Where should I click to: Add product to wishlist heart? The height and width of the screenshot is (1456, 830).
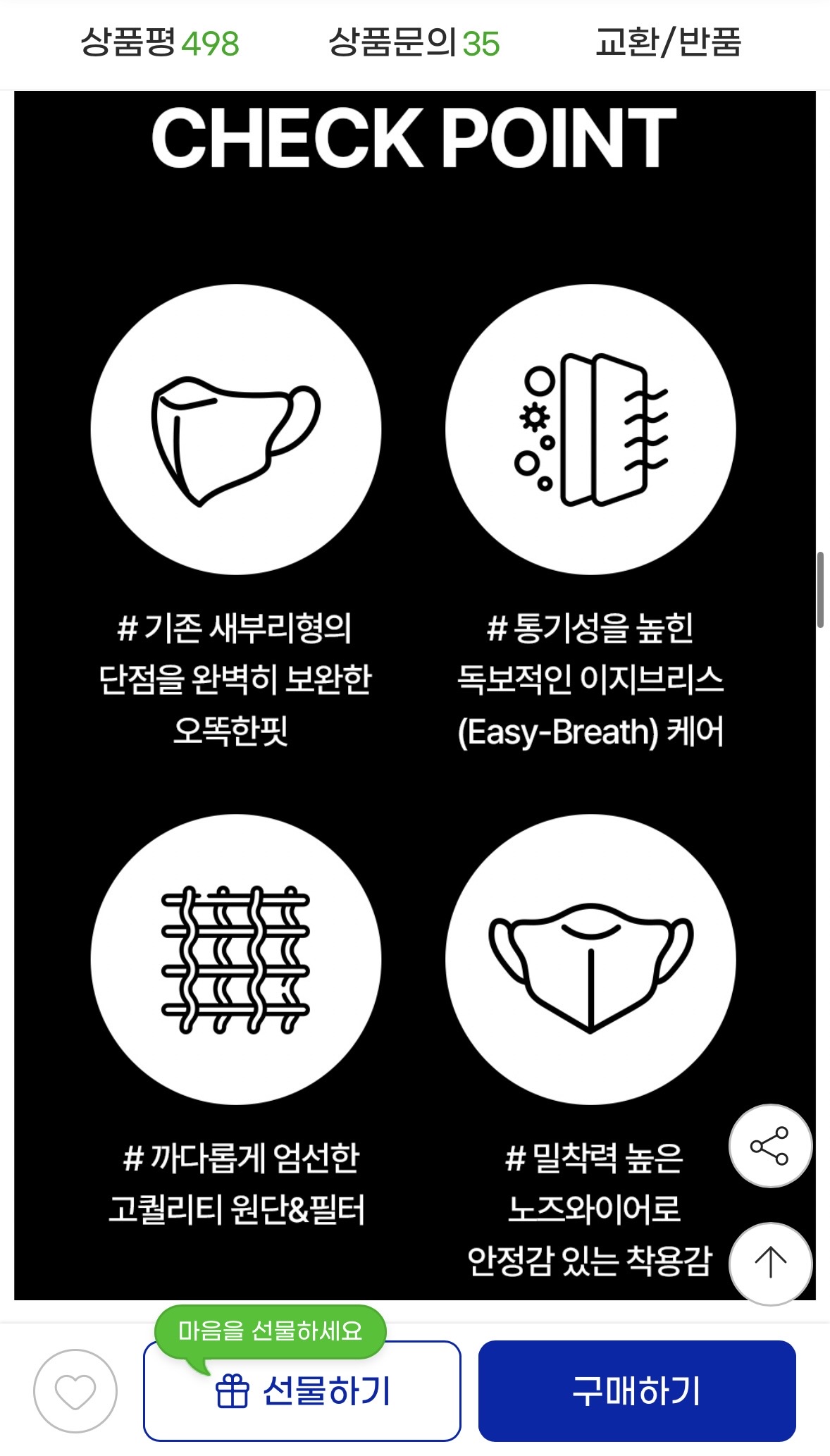pos(75,1391)
